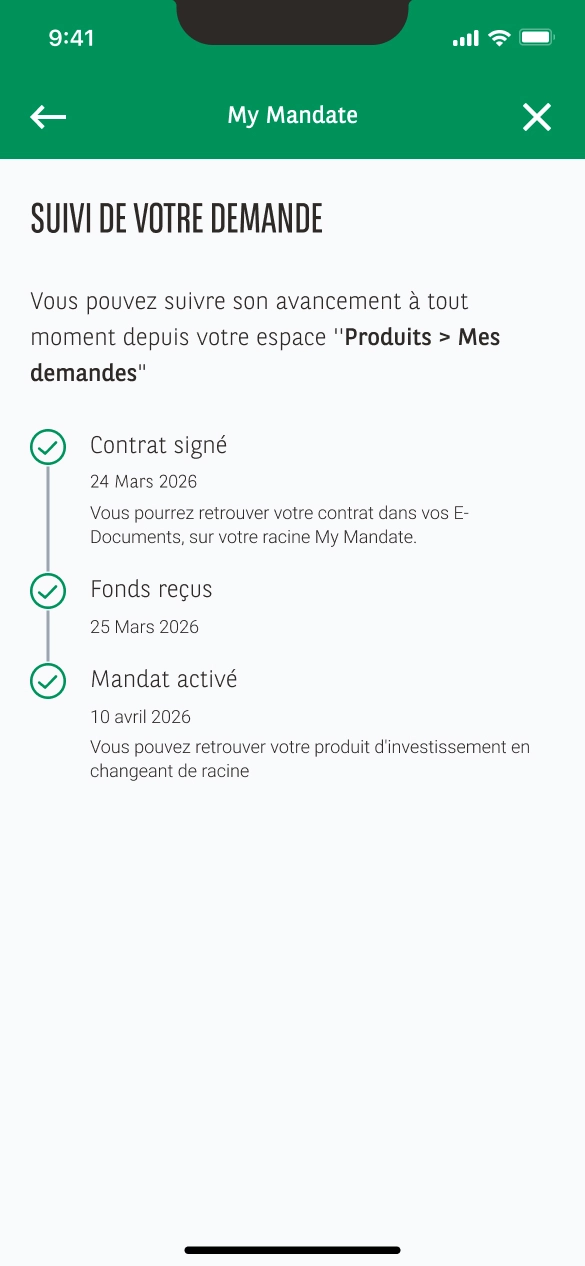Close the My Mandate screen
Image resolution: width=585 pixels, height=1266 pixels.
[537, 117]
